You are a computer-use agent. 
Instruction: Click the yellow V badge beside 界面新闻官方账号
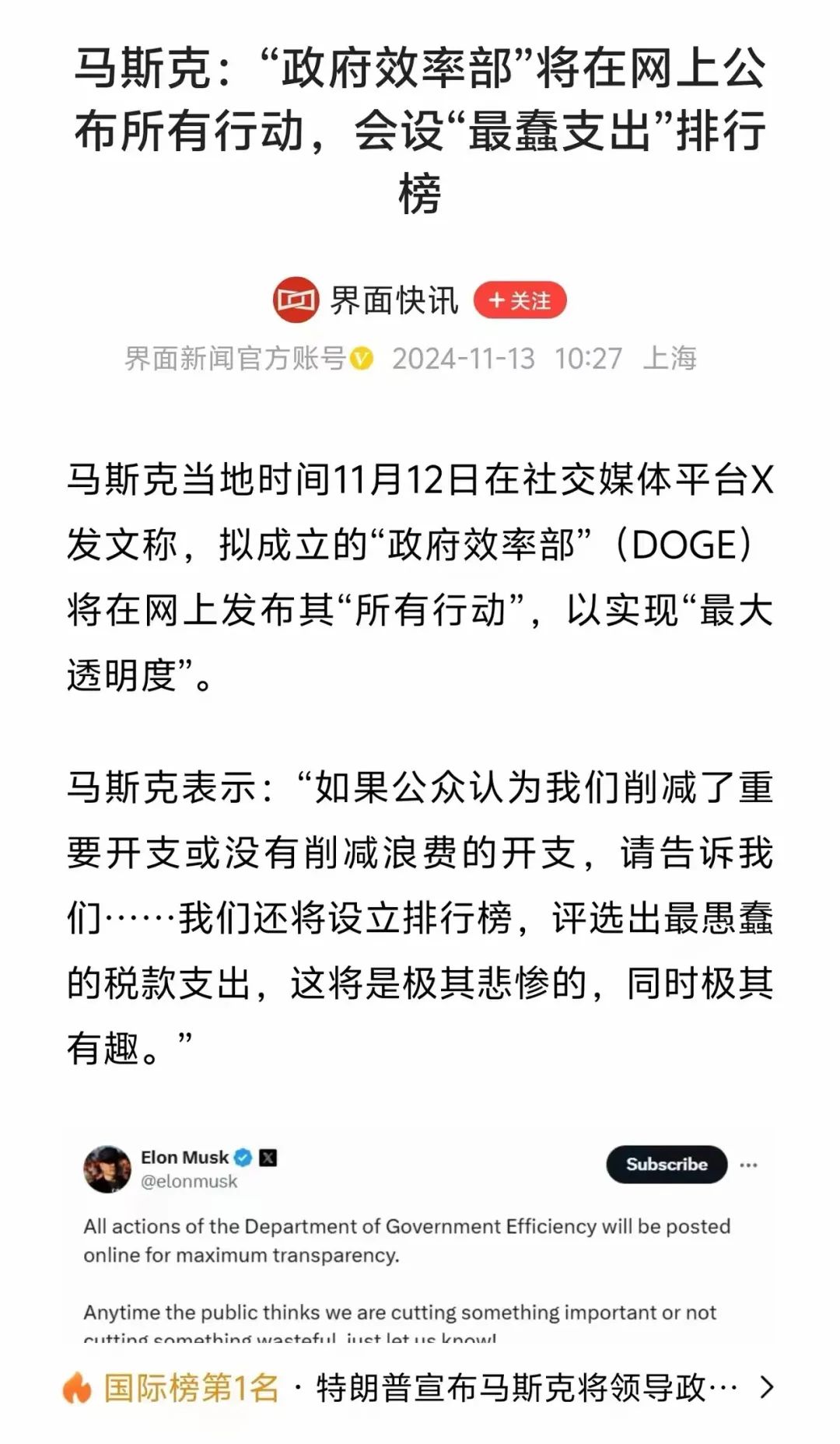click(362, 359)
